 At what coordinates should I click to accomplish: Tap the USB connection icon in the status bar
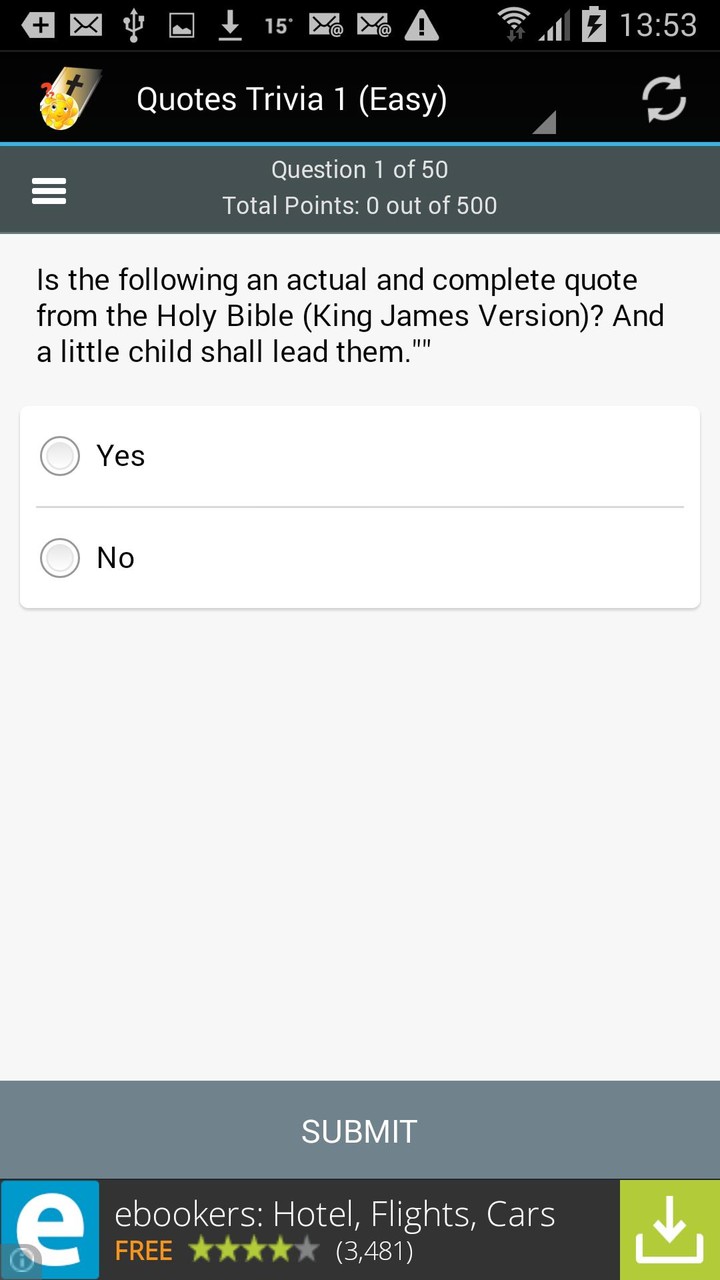133,24
